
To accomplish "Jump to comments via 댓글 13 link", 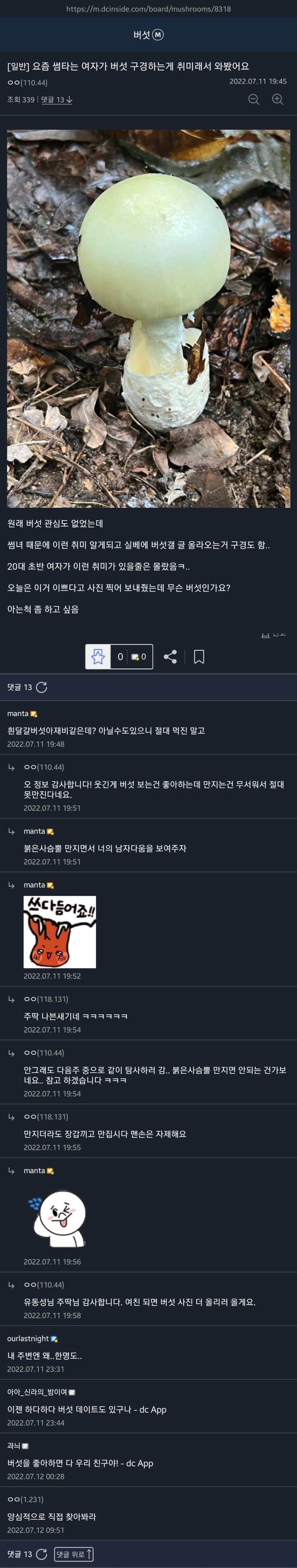I will point(56,100).
